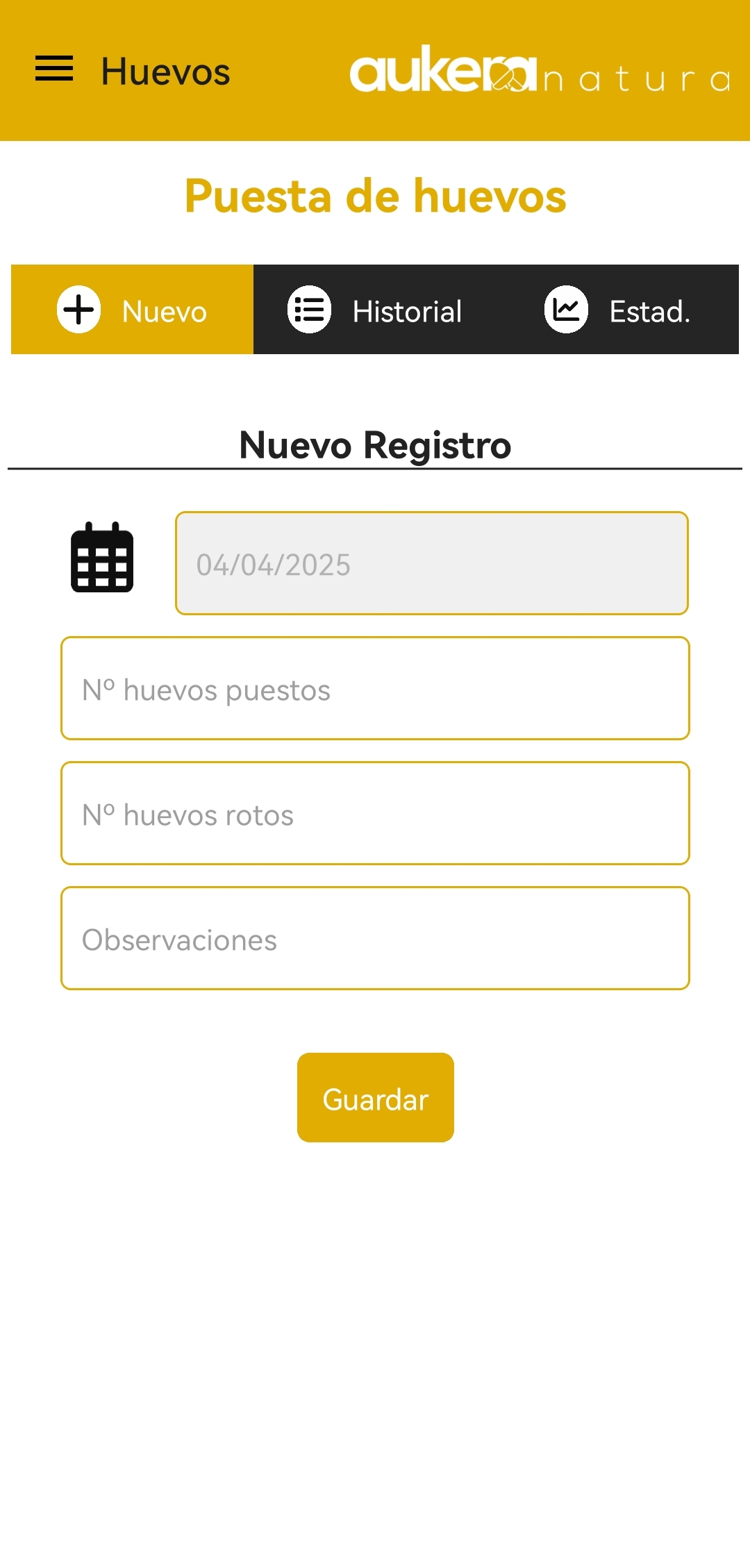Open the Estad. statistics tab
Image resolution: width=750 pixels, height=1568 pixels.
(617, 310)
